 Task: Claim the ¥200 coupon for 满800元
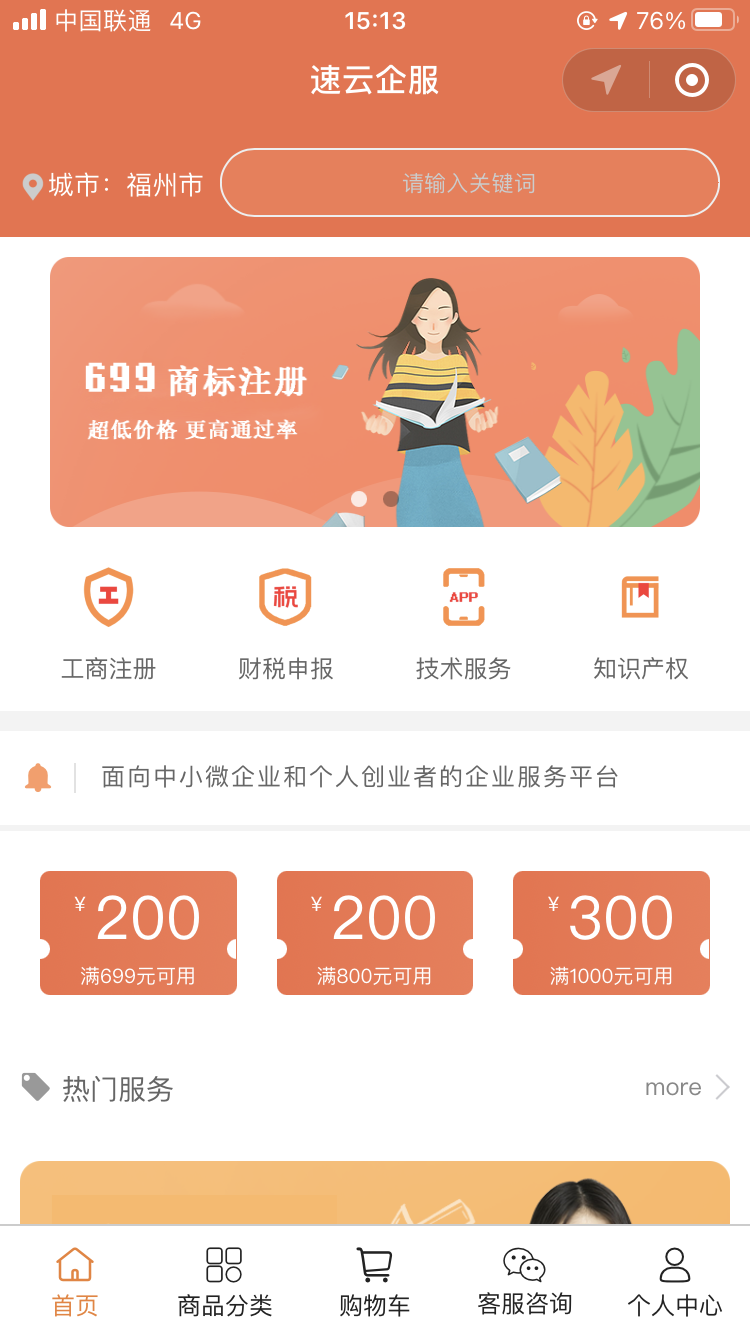click(375, 933)
